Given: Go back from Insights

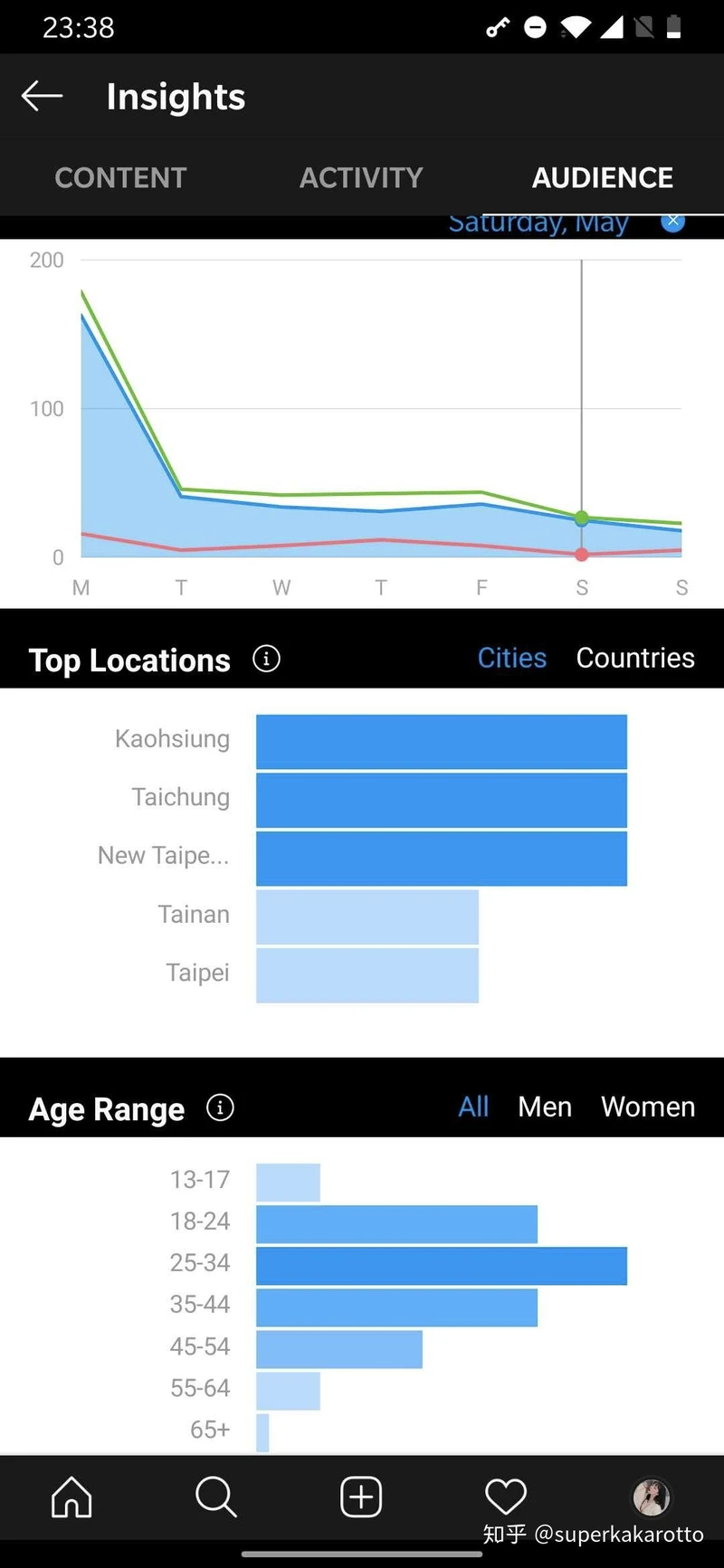Looking at the screenshot, I should [42, 96].
